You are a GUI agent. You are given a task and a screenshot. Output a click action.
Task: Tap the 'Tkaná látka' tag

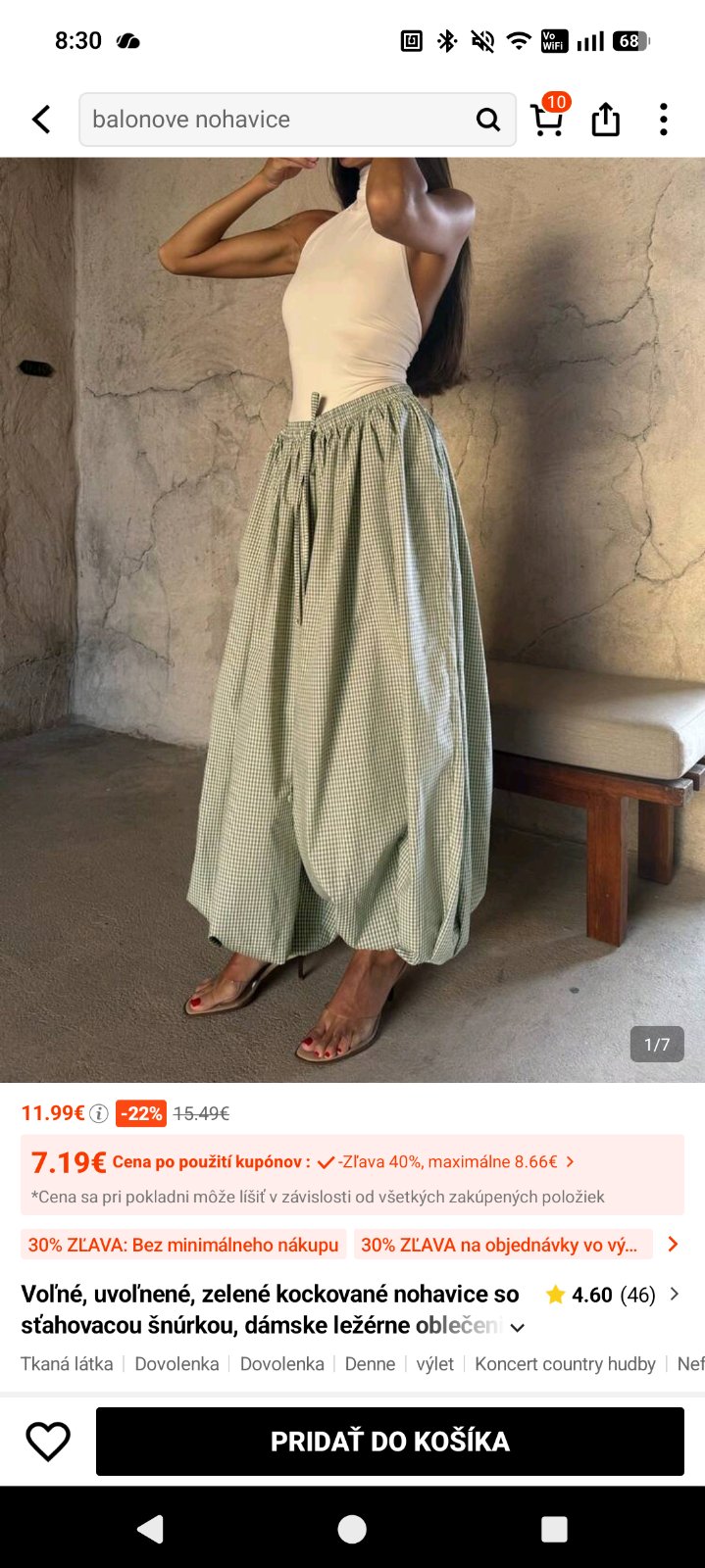[x=67, y=1364]
